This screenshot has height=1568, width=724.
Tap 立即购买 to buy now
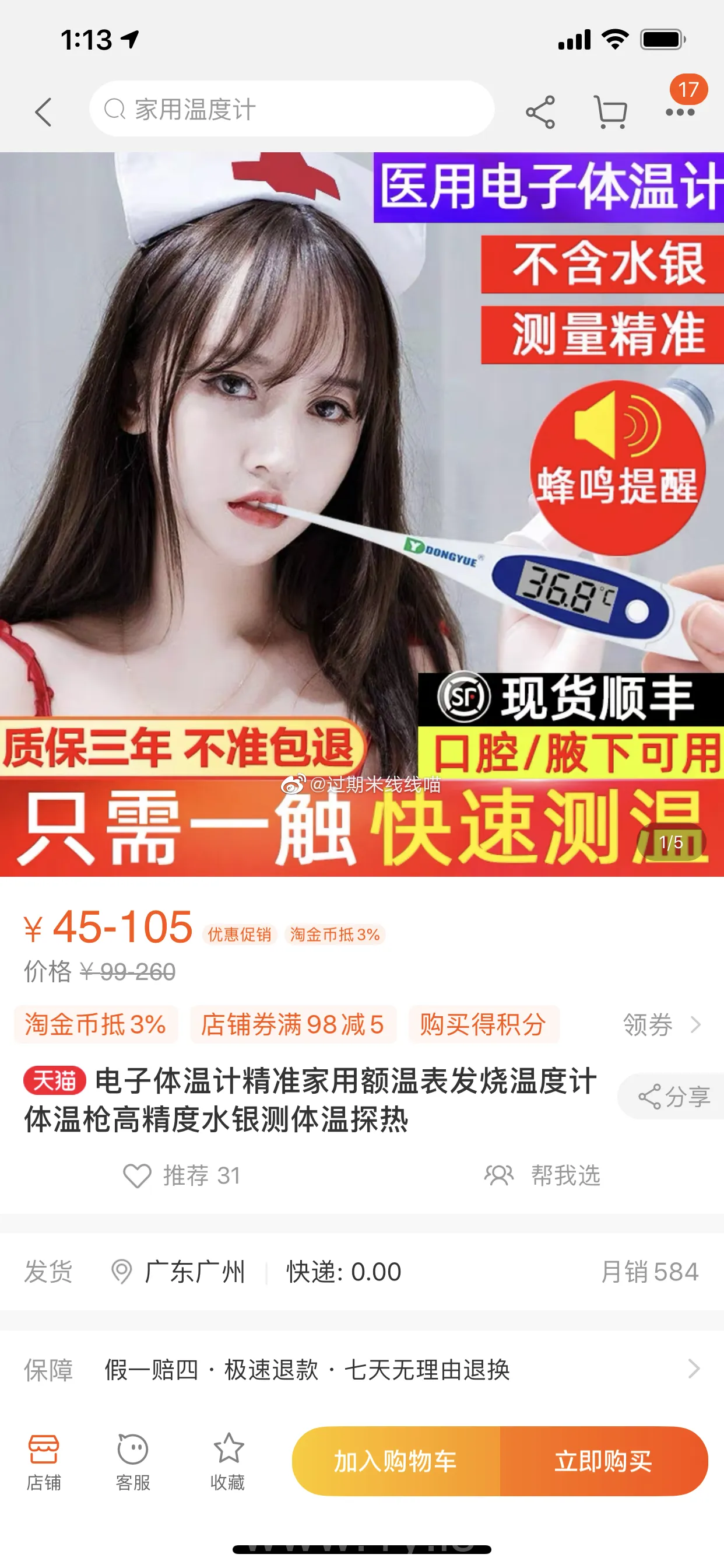point(603,1461)
